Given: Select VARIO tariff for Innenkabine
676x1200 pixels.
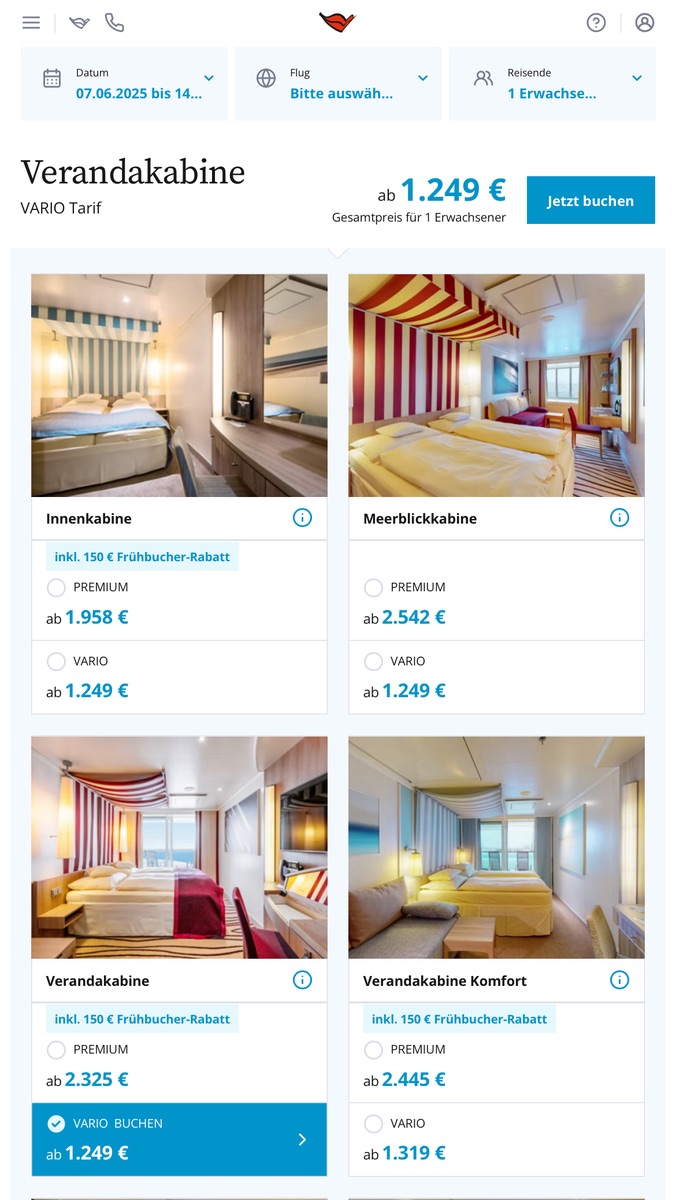Looking at the screenshot, I should pyautogui.click(x=57, y=661).
